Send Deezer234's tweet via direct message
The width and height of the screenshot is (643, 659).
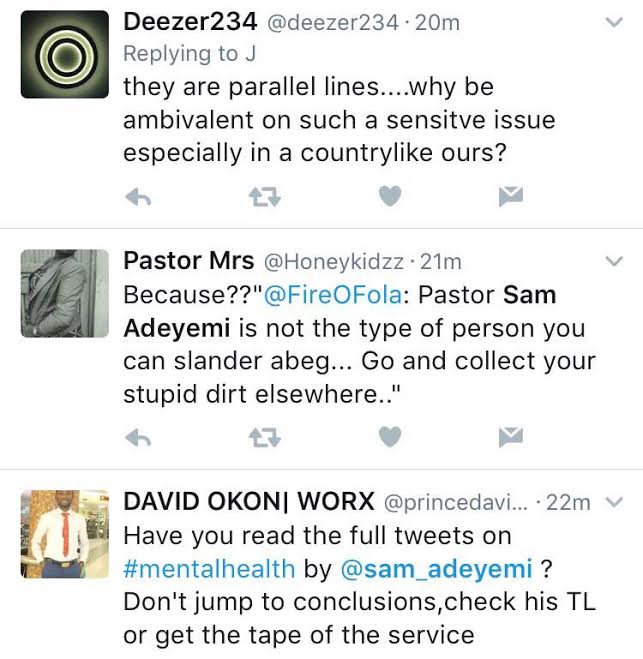coord(511,198)
